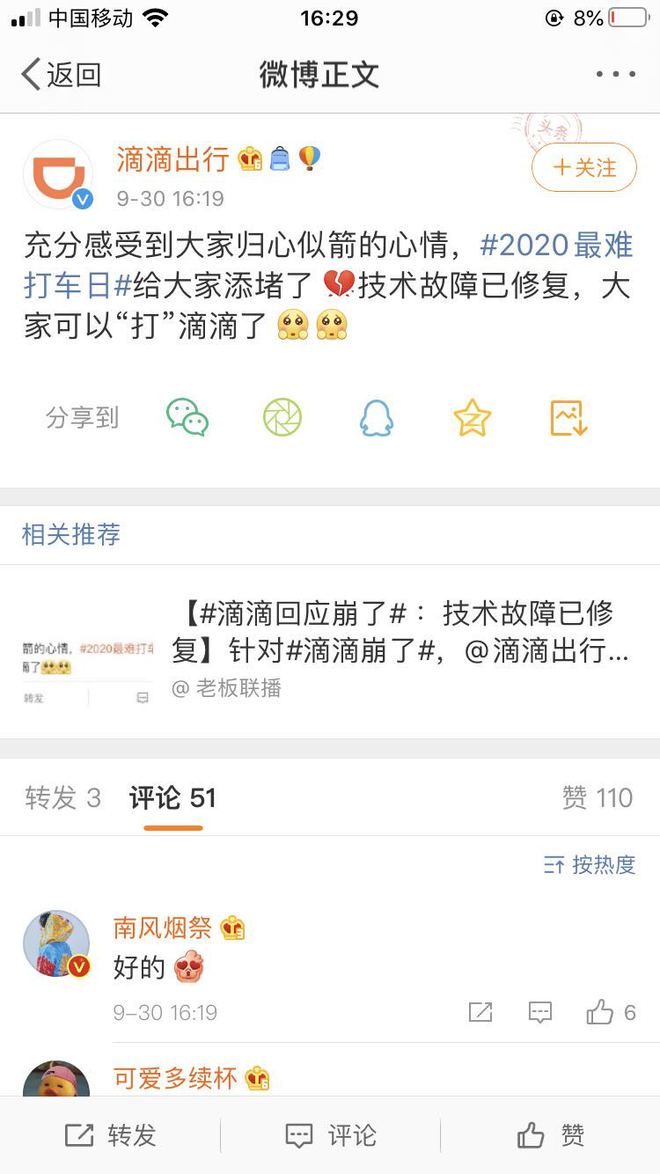Like the post with the bottom 赞 button
This screenshot has height=1174, width=660.
pos(550,1135)
